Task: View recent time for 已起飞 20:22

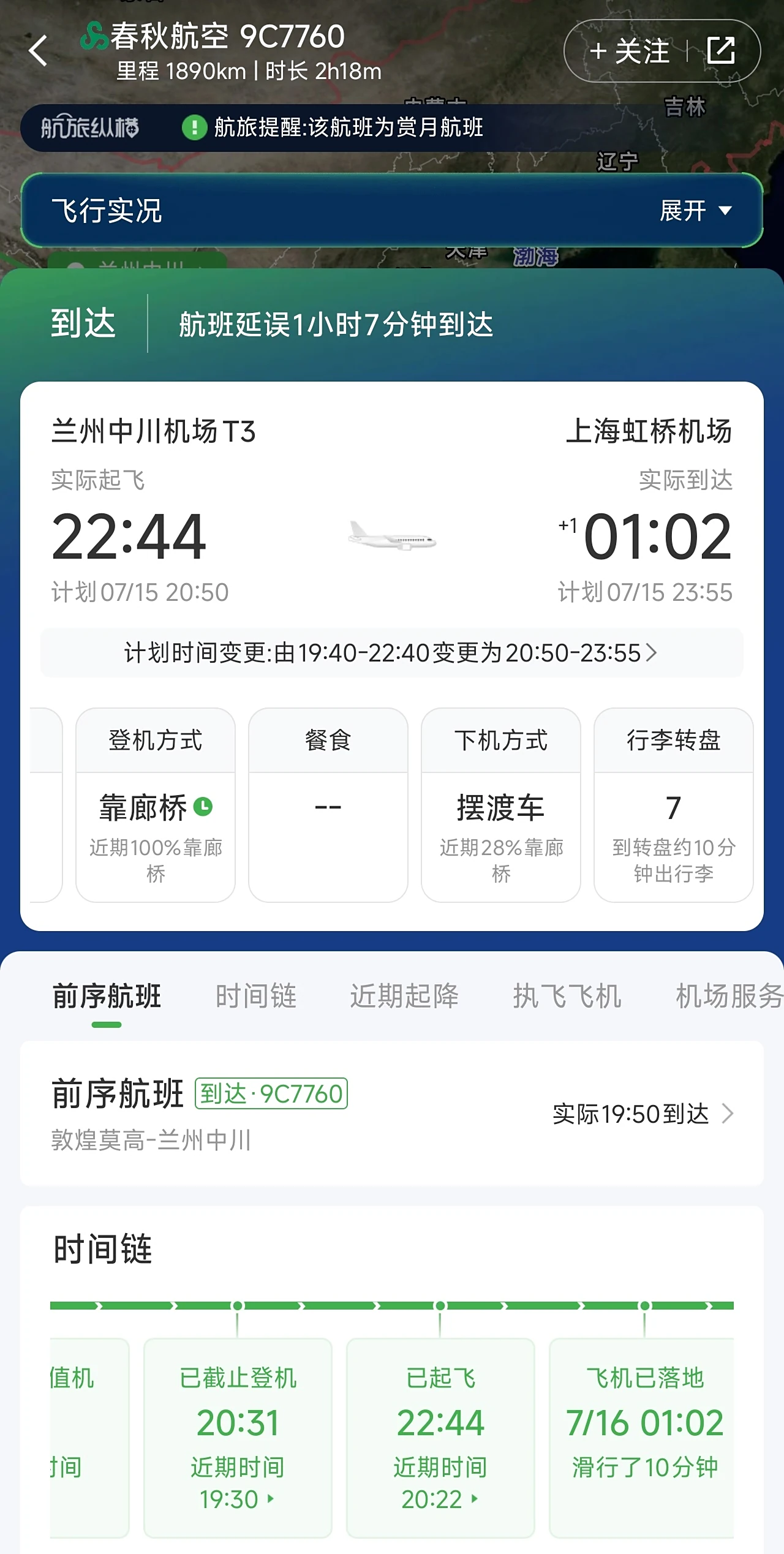Action: coord(440,1499)
